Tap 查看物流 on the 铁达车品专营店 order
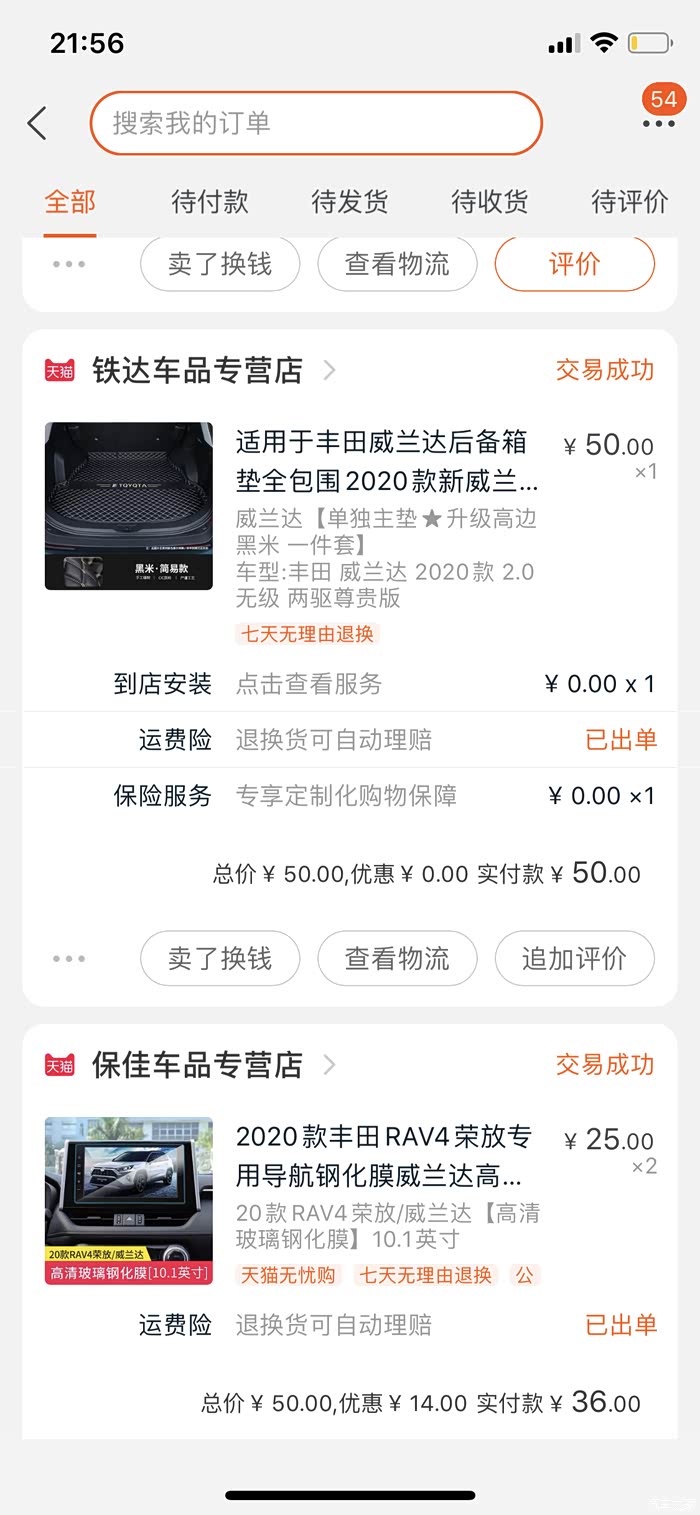The height and width of the screenshot is (1515, 700). coord(397,959)
